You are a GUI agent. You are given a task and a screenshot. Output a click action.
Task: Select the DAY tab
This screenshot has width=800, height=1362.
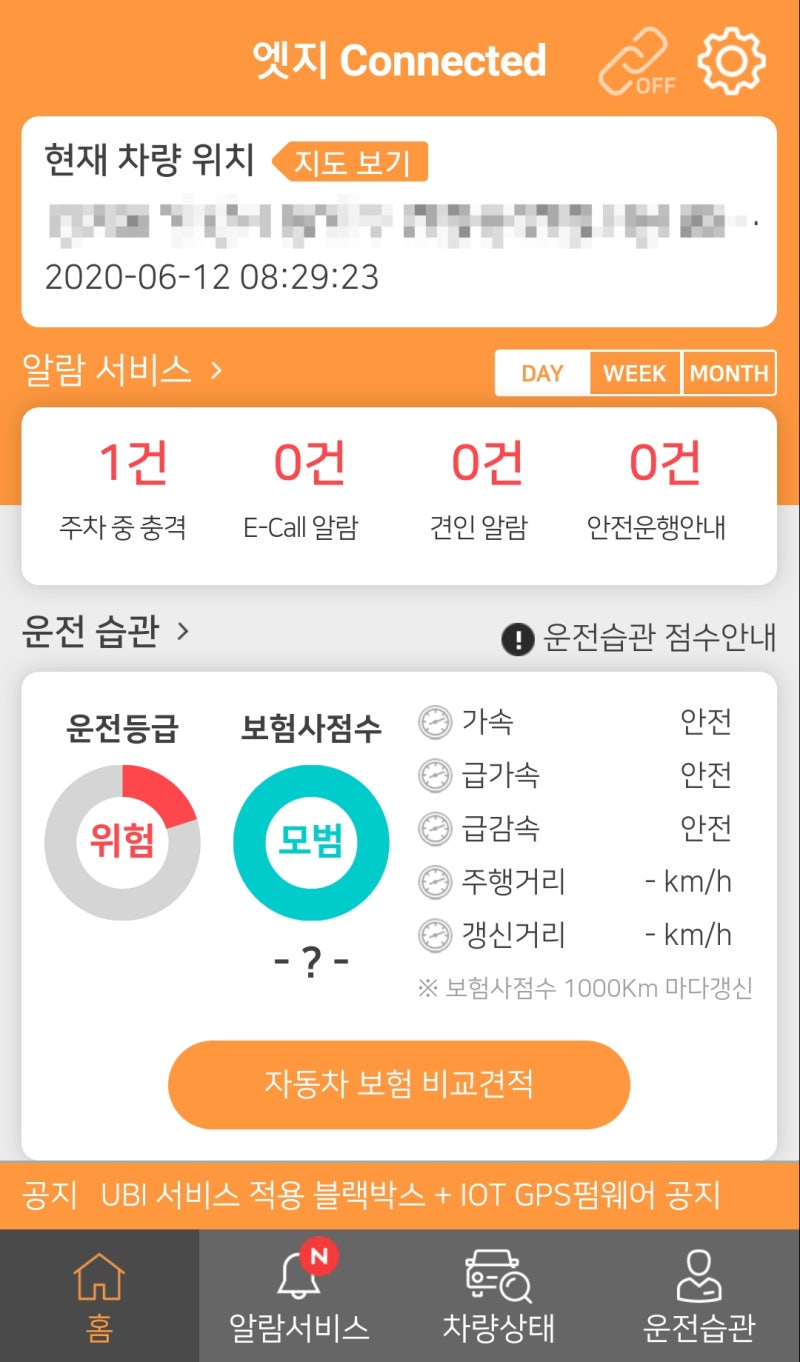click(x=542, y=373)
